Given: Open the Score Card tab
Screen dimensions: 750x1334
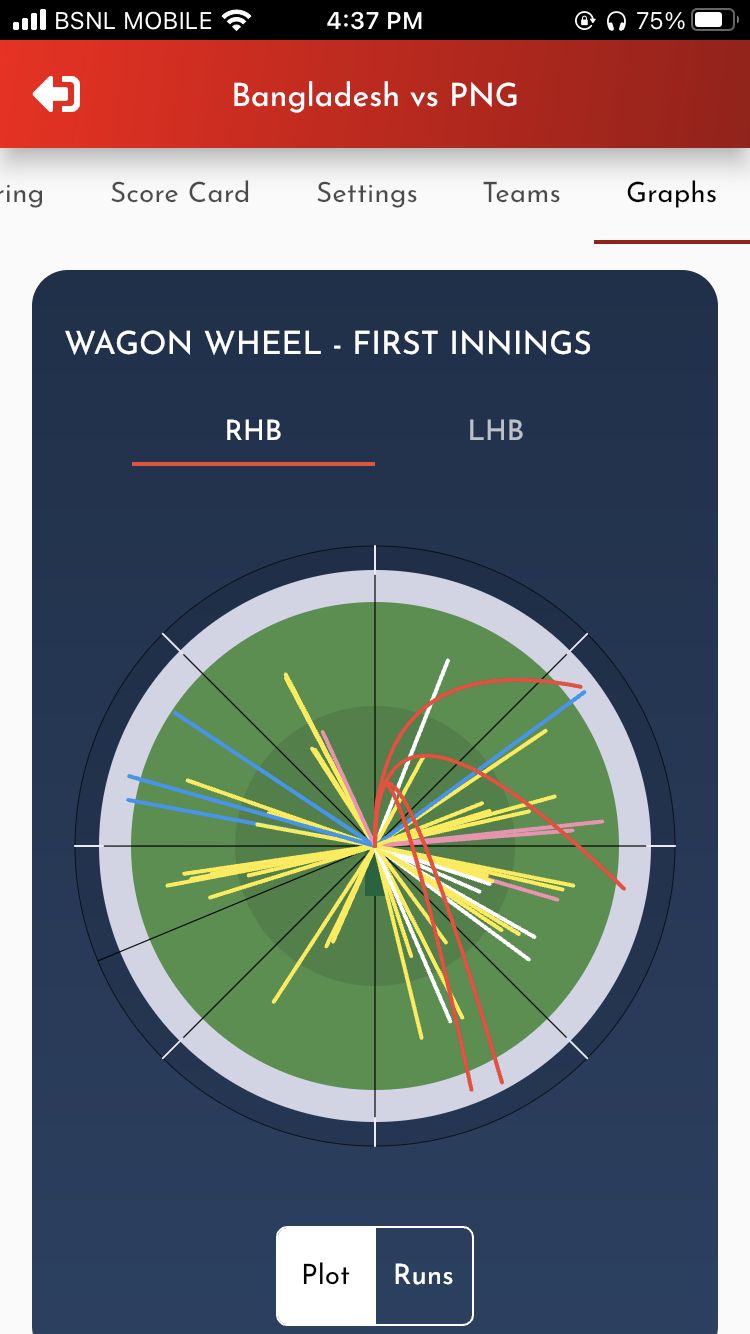Looking at the screenshot, I should tap(180, 193).
